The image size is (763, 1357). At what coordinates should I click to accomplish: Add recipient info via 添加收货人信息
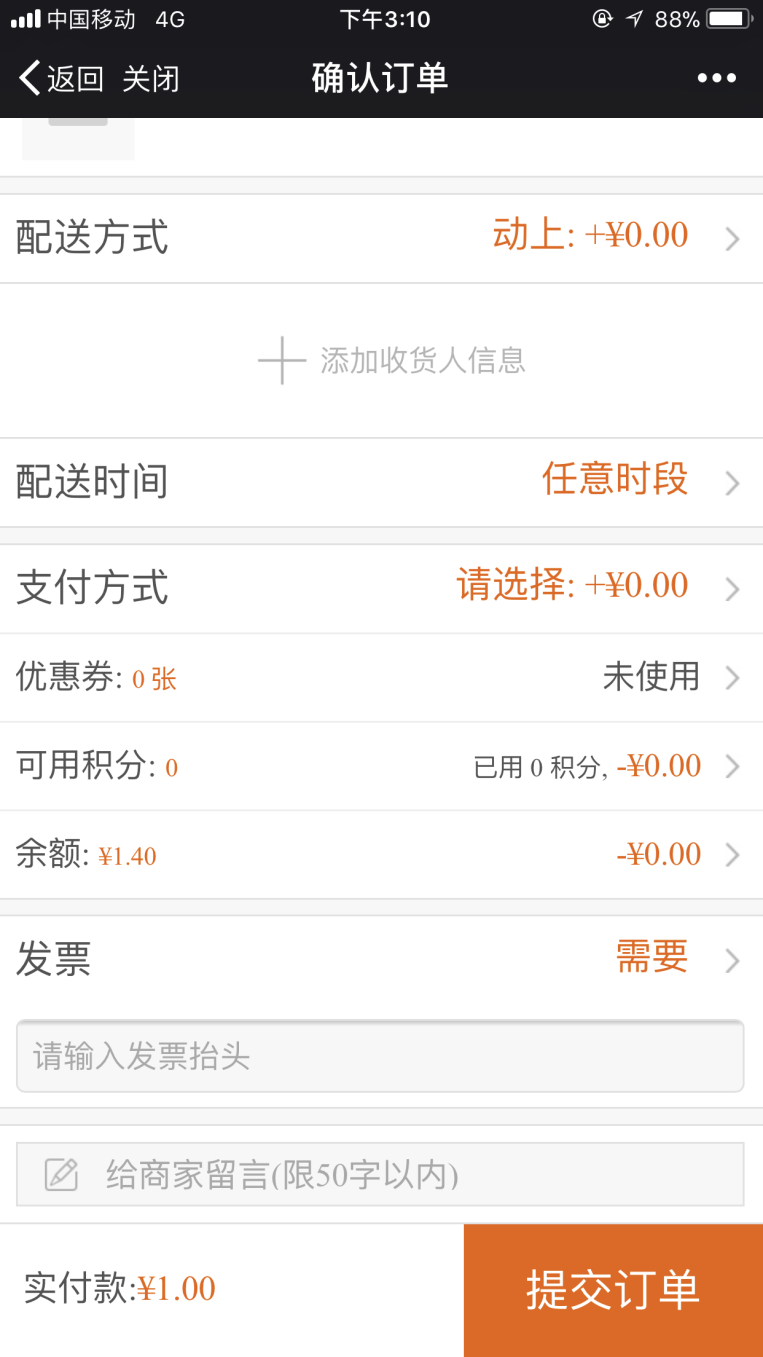[392, 361]
